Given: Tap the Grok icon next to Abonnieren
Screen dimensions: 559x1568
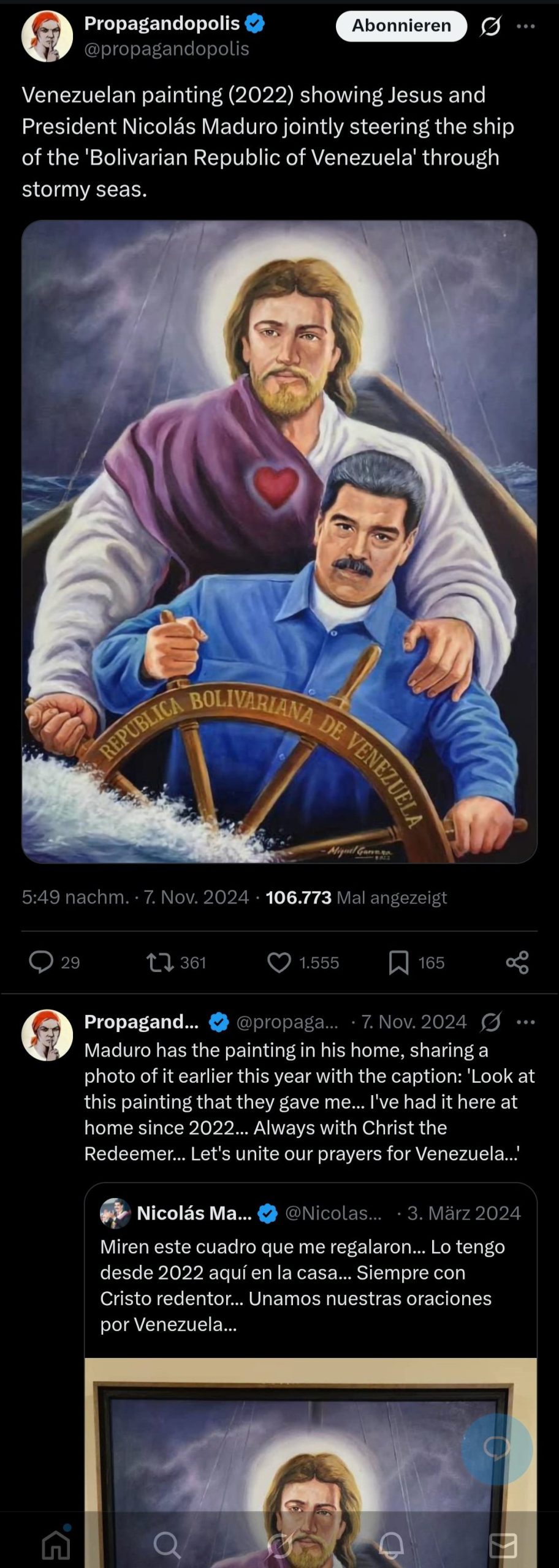Looking at the screenshot, I should pyautogui.click(x=490, y=26).
